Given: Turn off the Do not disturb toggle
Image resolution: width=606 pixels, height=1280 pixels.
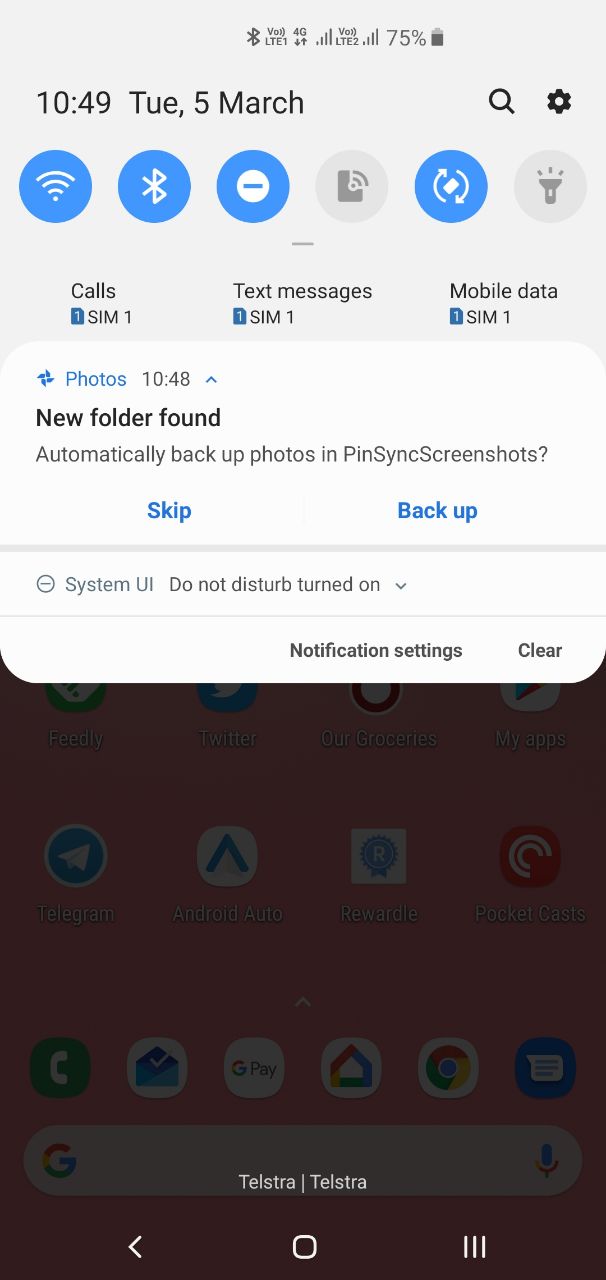Looking at the screenshot, I should (253, 186).
